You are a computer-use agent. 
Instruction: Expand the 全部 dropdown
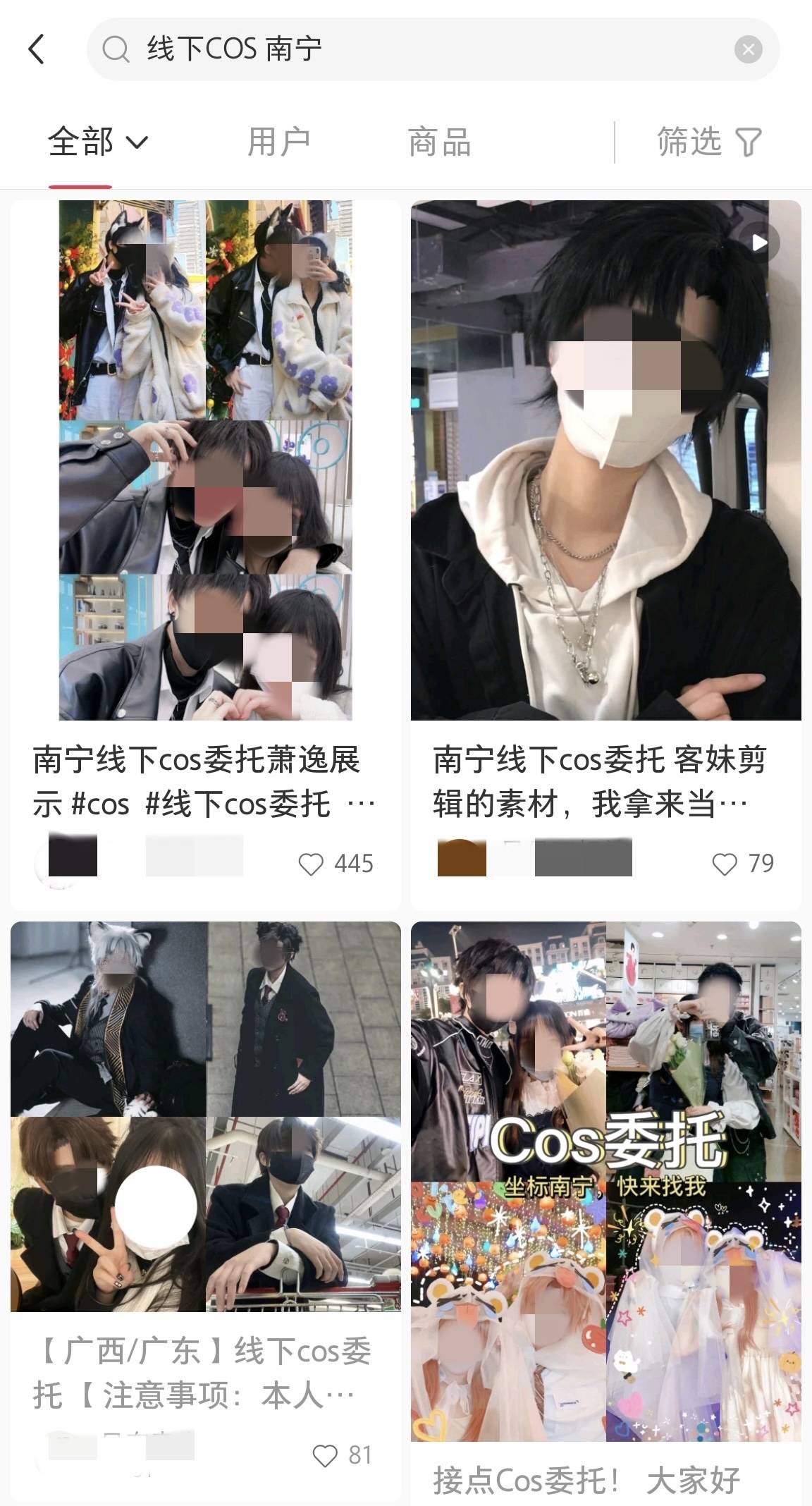tap(97, 142)
